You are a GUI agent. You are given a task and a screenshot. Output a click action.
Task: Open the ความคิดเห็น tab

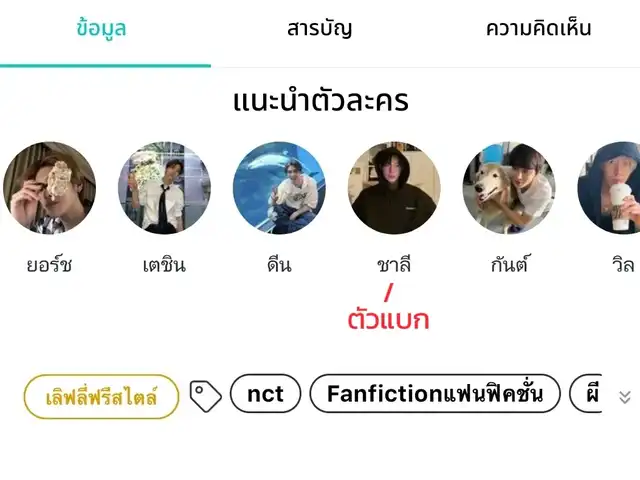click(x=538, y=29)
